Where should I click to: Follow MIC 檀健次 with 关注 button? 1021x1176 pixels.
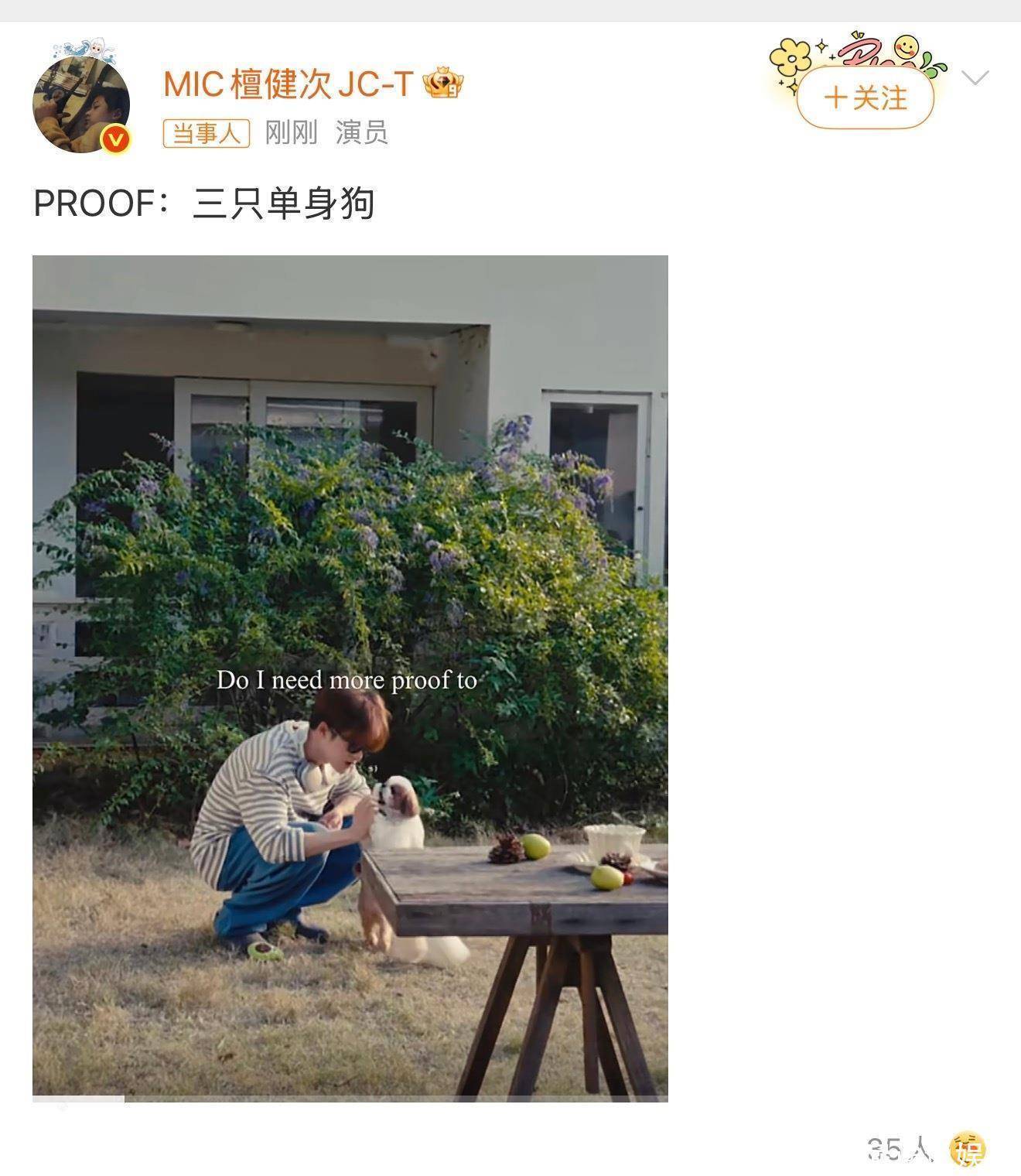865,98
